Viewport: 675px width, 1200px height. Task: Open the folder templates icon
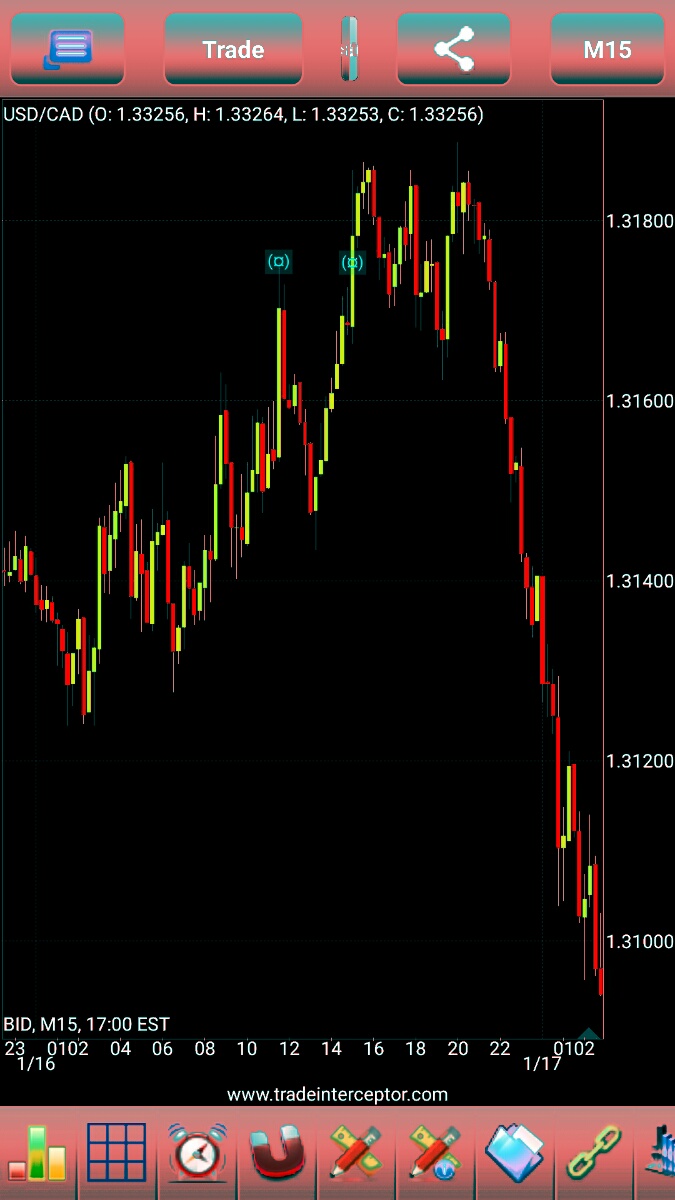click(514, 1153)
